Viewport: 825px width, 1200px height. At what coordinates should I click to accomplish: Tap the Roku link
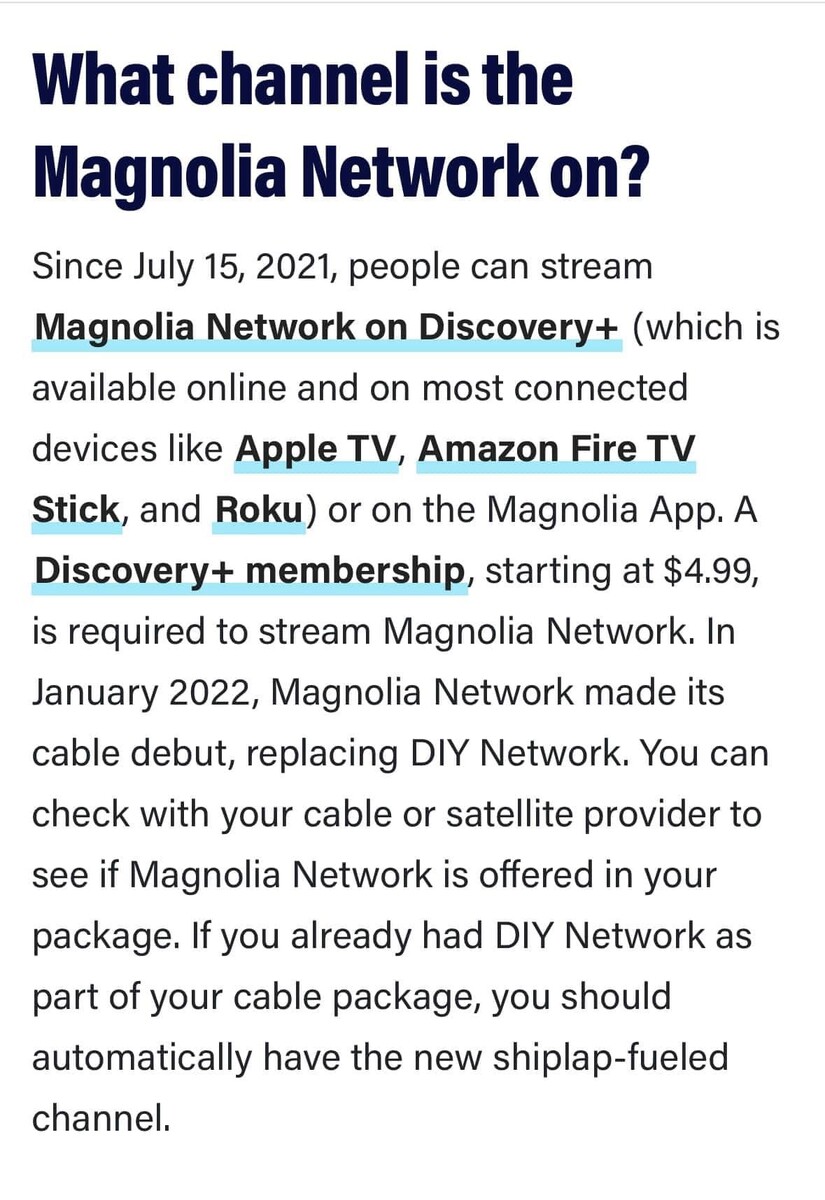pos(258,510)
